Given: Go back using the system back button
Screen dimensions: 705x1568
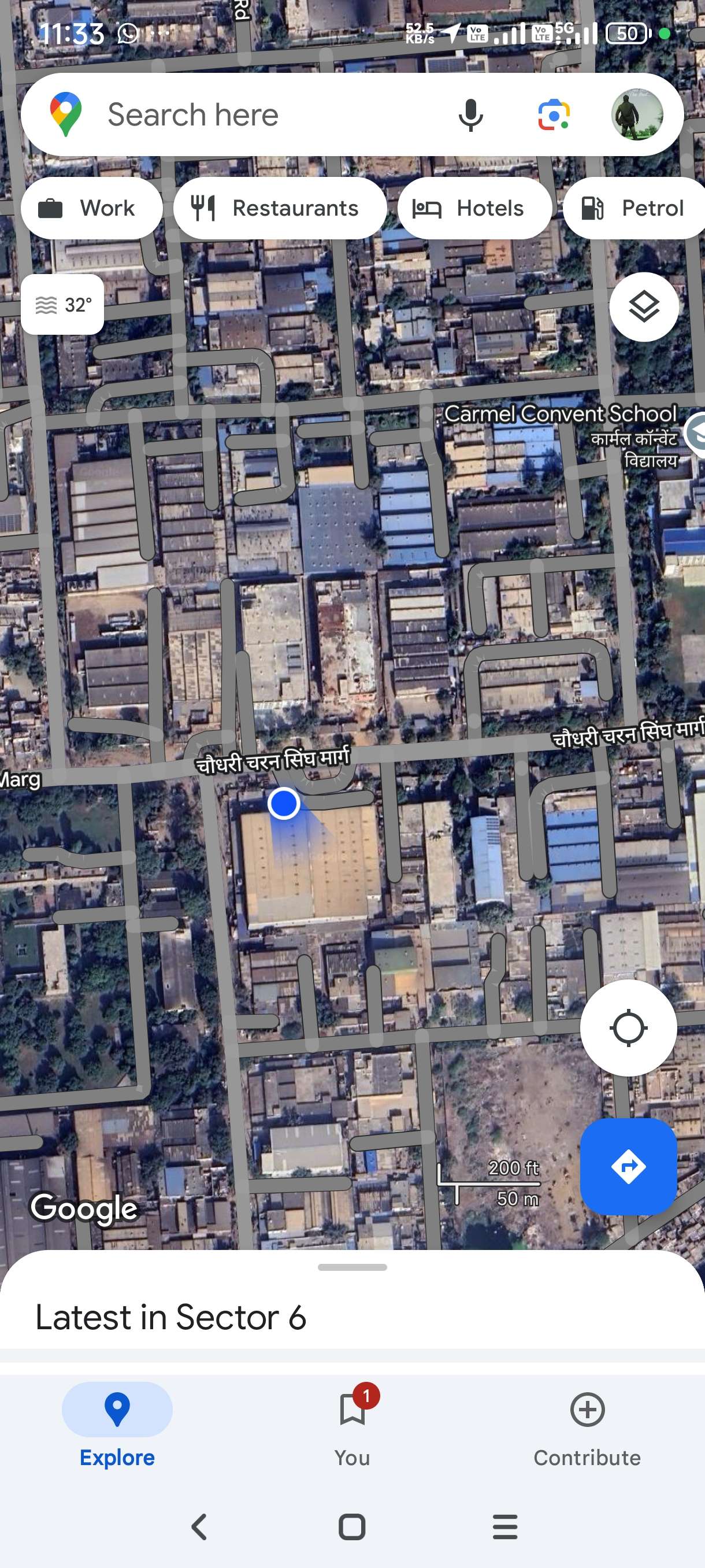Looking at the screenshot, I should pyautogui.click(x=199, y=1526).
